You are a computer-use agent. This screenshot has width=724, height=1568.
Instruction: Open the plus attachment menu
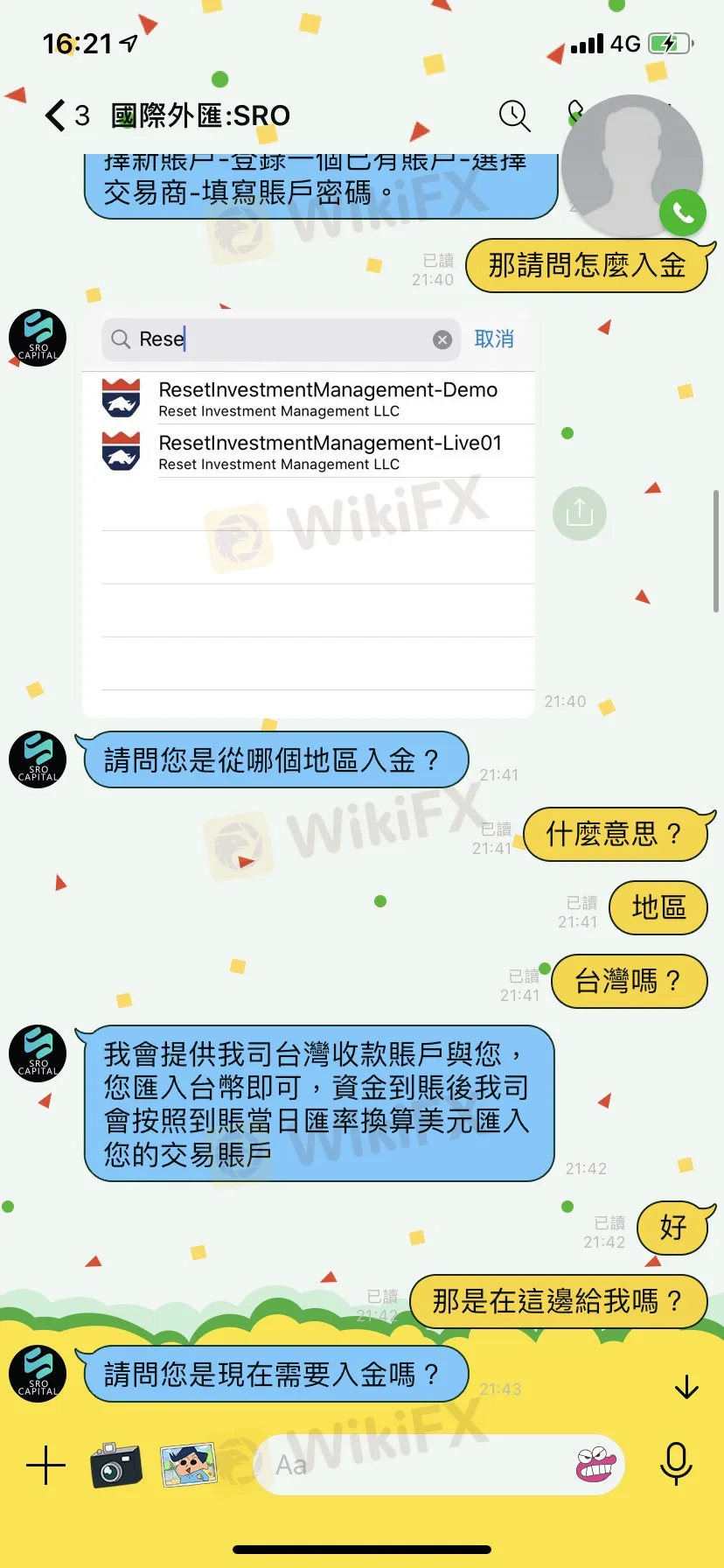click(45, 1465)
